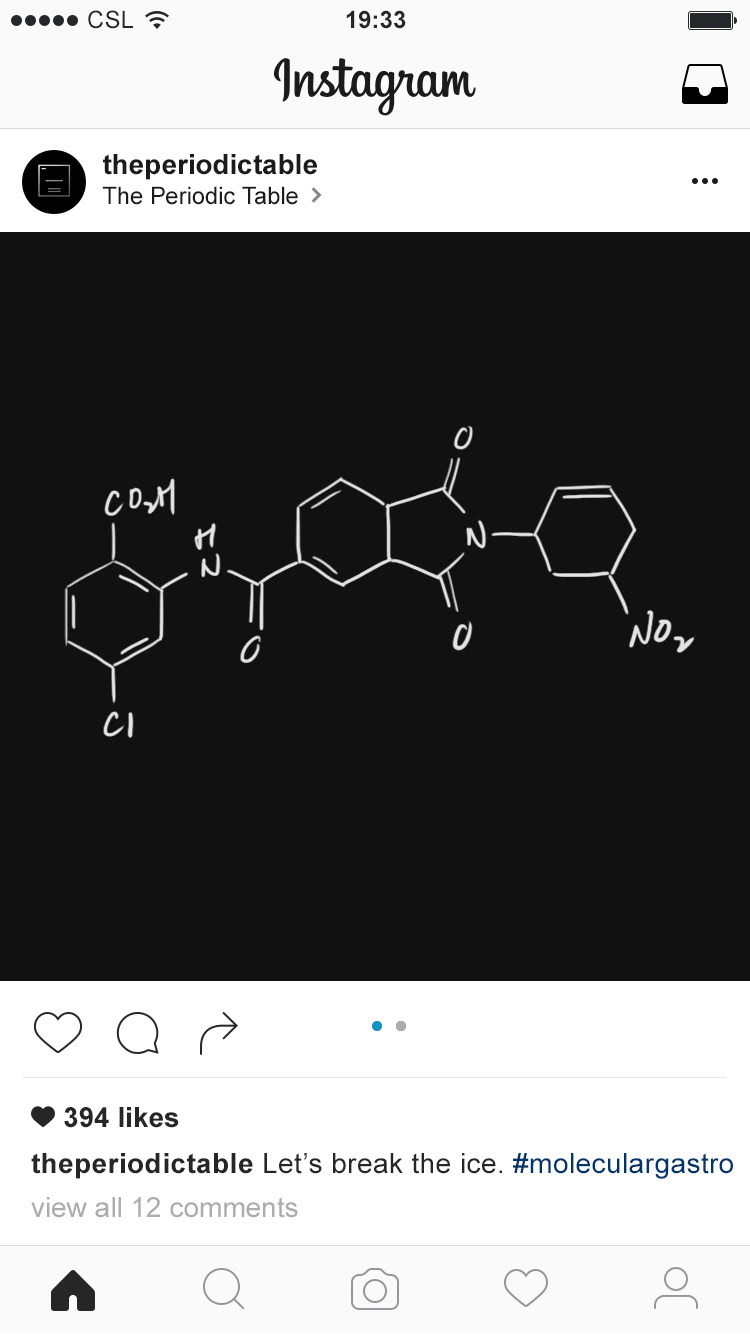The image size is (750, 1334).
Task: Open The Periodic Table location link
Action: 212,196
